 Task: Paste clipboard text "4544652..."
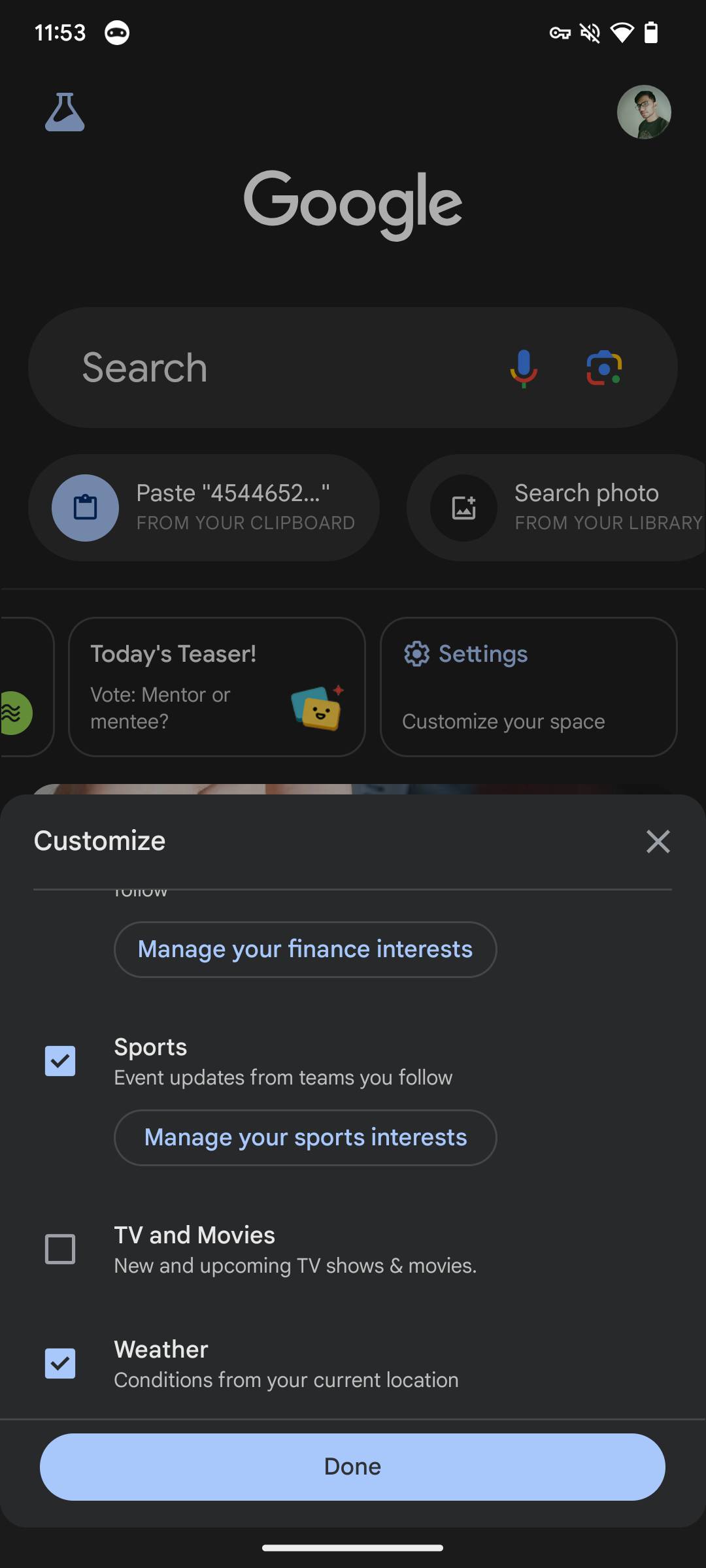(x=204, y=508)
